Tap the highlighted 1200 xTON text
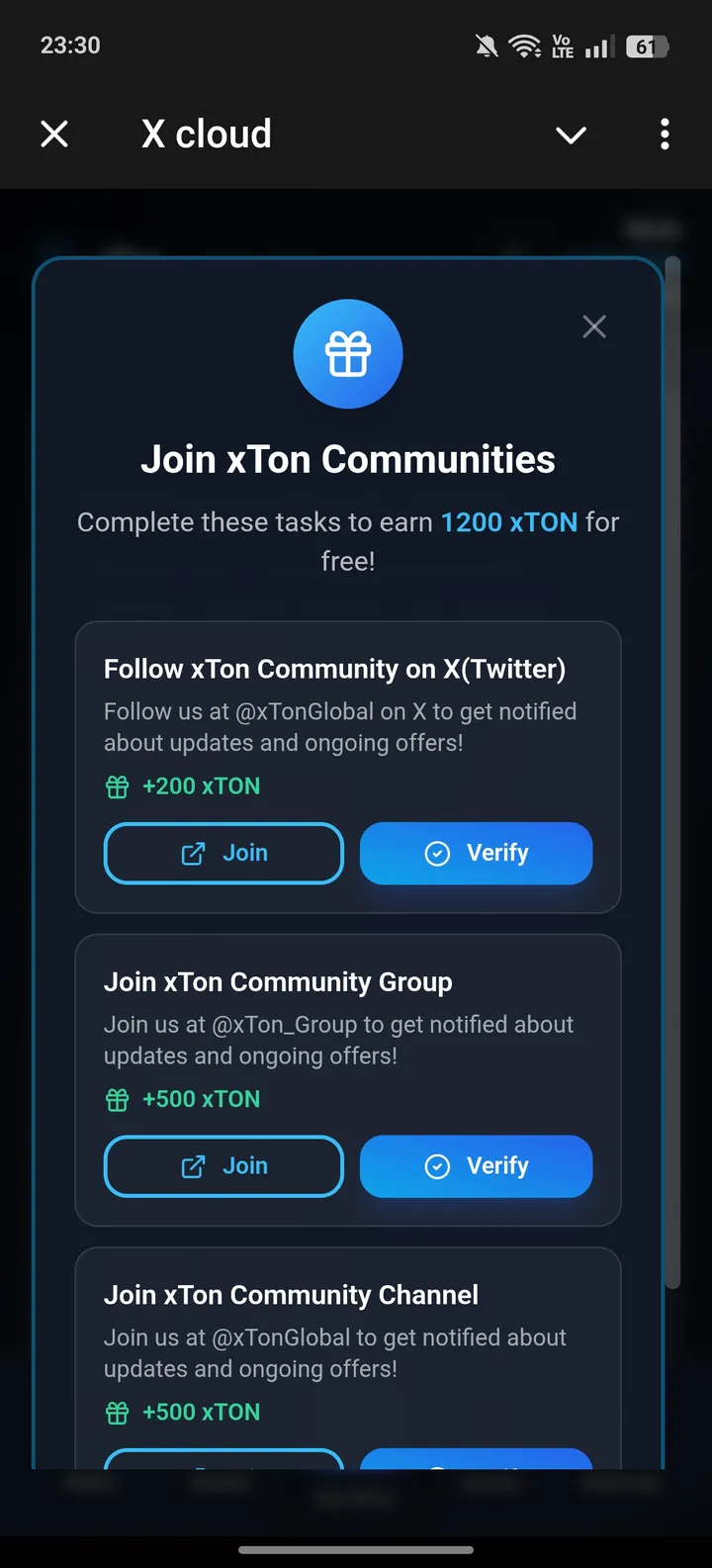 point(509,522)
